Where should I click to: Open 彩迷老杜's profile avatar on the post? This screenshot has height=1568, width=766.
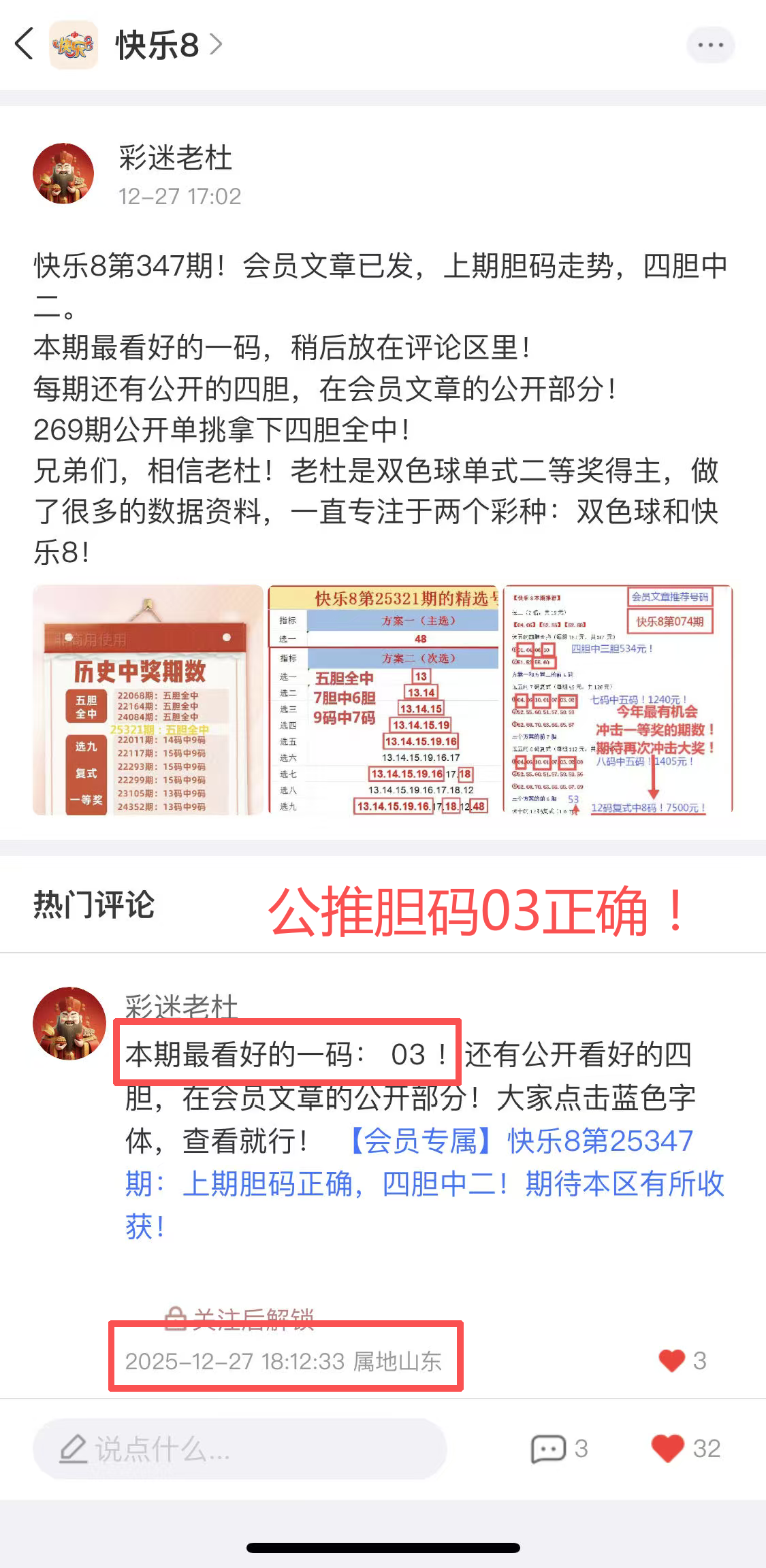63,174
